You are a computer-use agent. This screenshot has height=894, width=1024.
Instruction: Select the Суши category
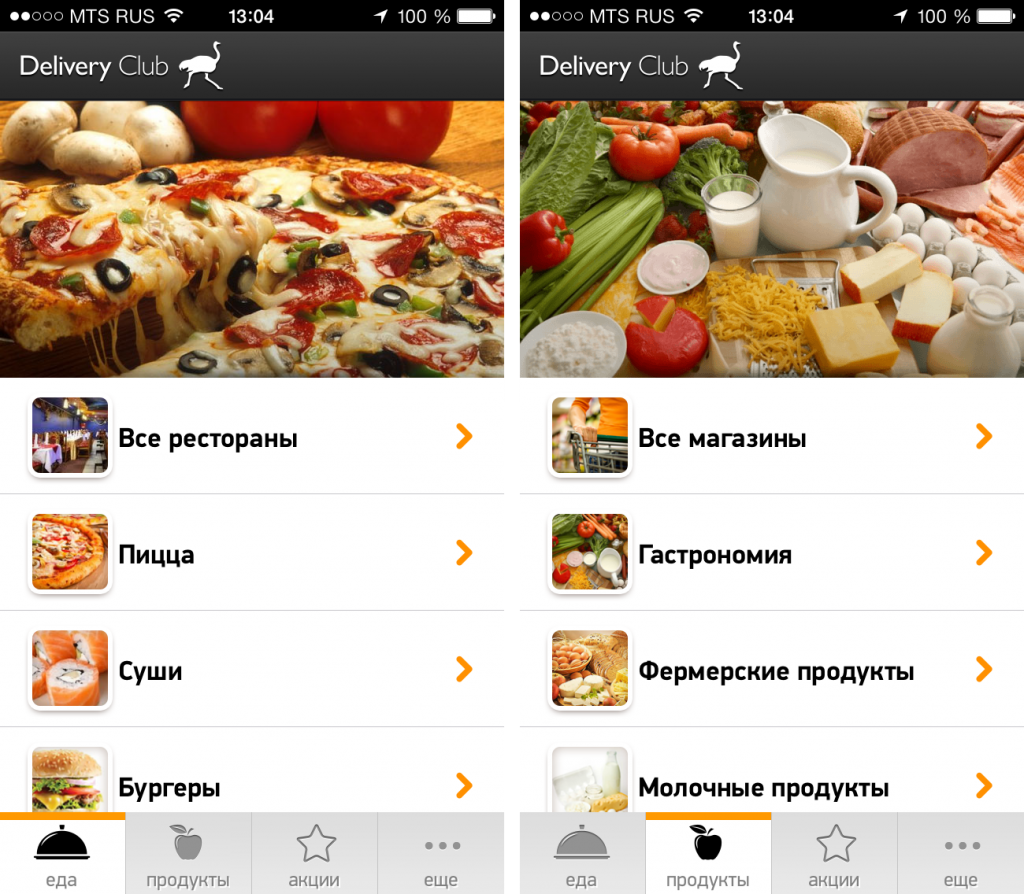[252, 670]
